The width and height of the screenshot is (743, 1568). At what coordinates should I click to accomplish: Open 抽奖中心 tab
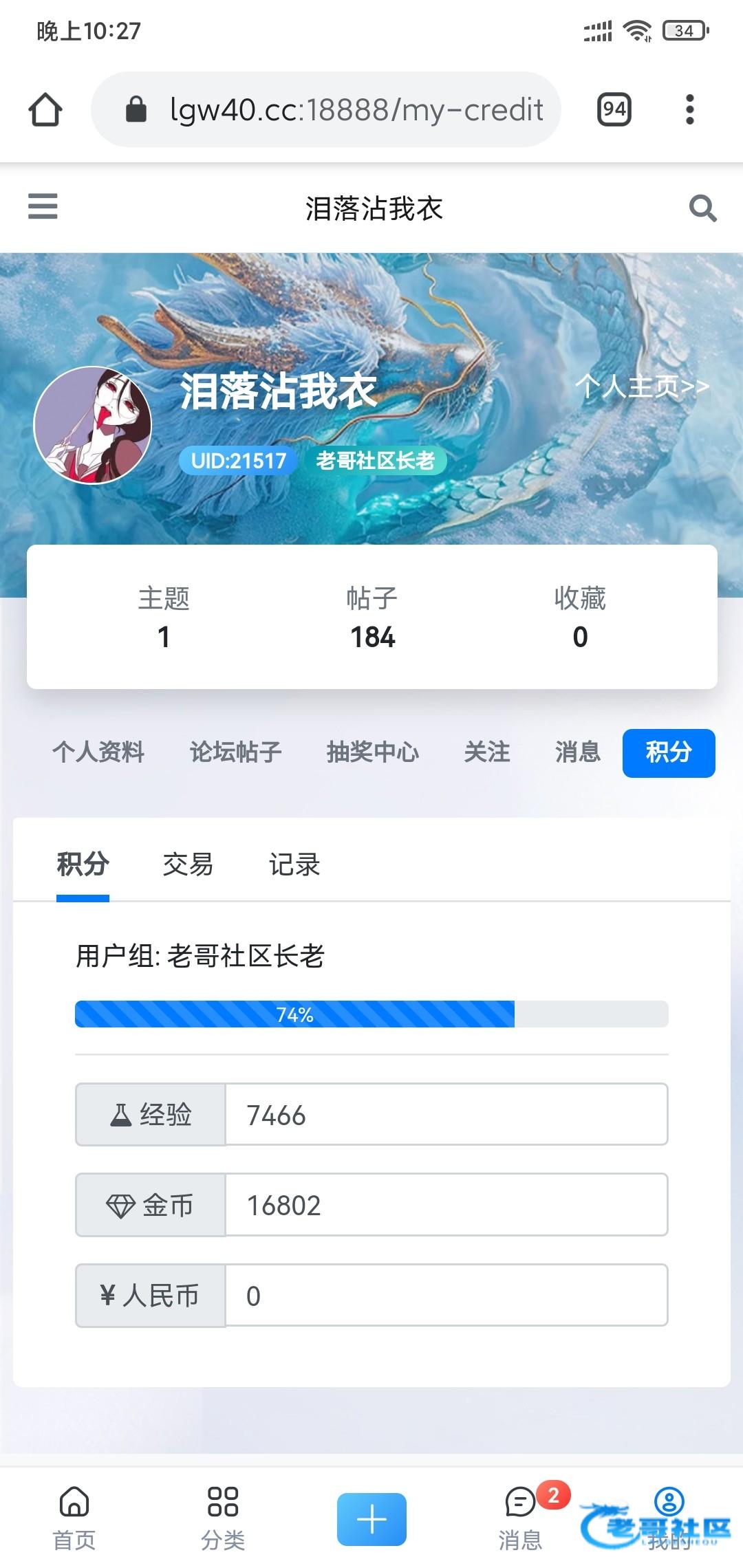[x=373, y=752]
